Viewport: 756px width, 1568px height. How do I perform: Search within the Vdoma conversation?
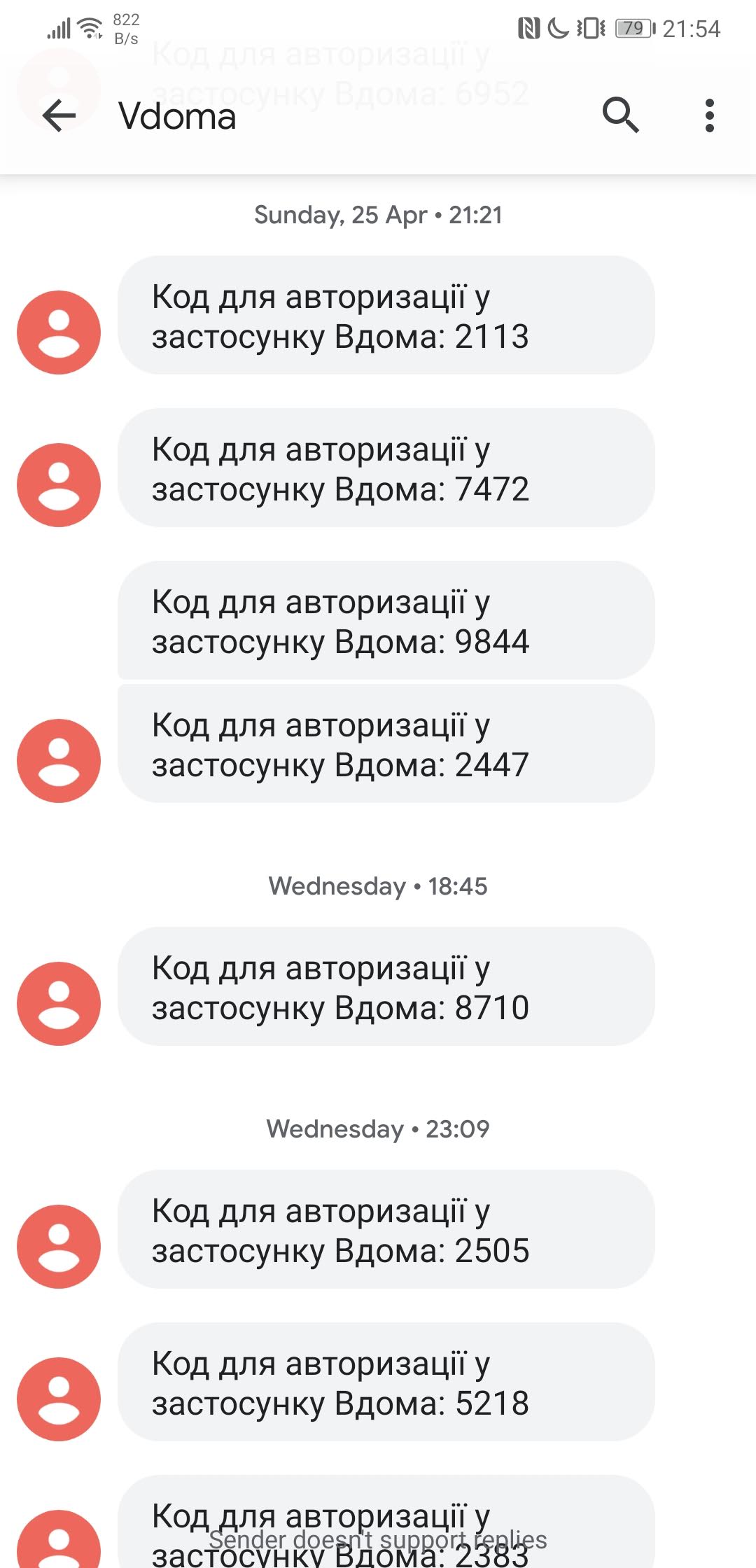point(620,115)
